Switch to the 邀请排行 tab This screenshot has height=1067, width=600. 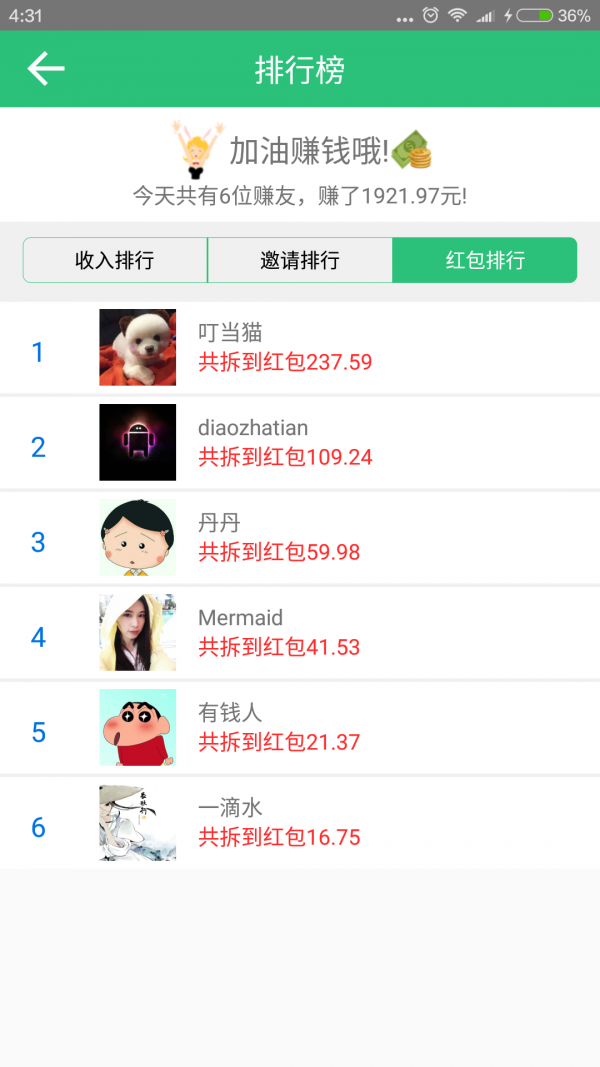[x=300, y=261]
